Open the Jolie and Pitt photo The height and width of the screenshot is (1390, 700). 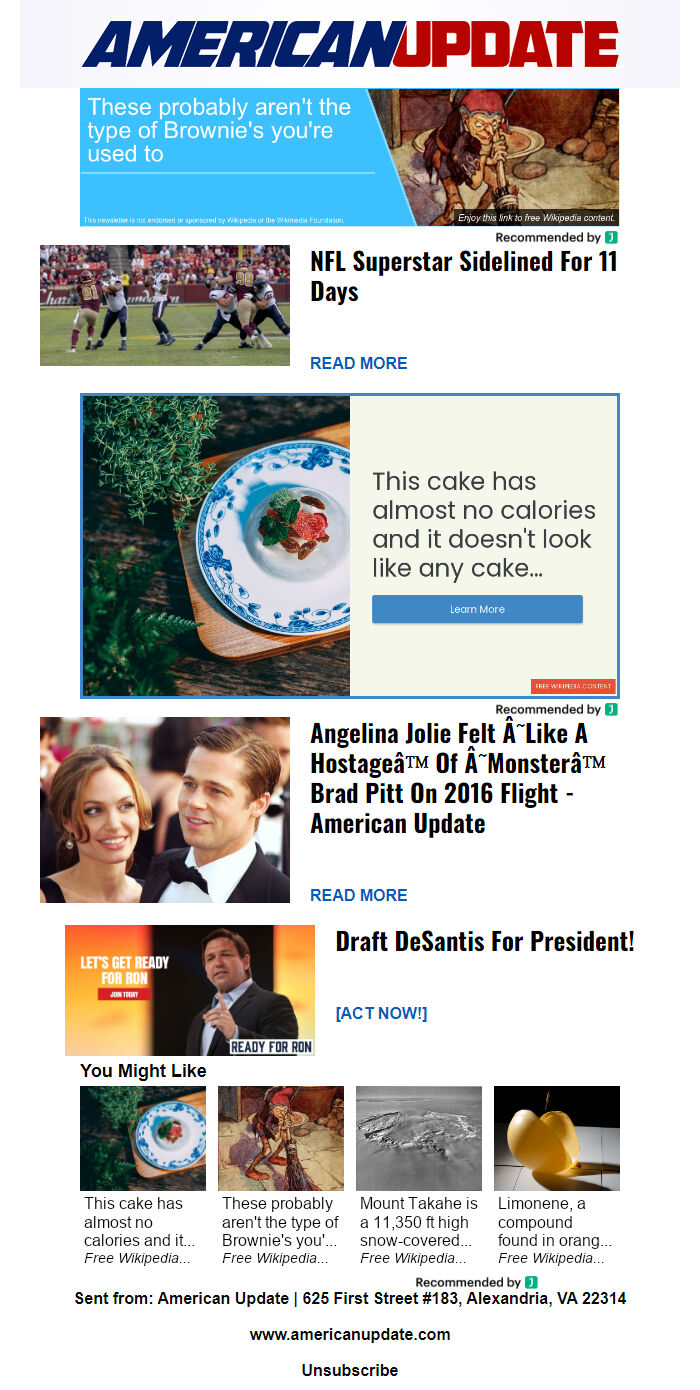coord(165,810)
